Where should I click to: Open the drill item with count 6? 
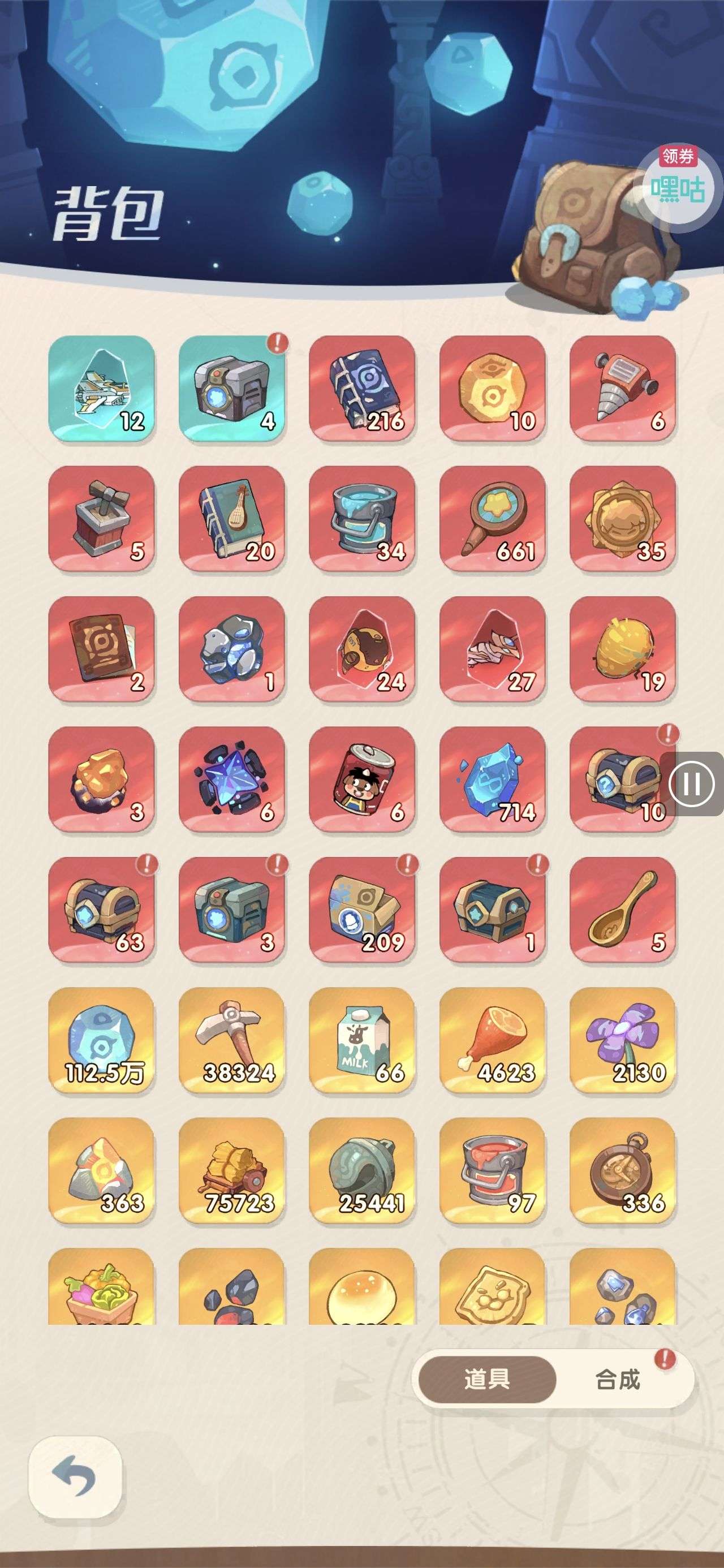coord(622,387)
